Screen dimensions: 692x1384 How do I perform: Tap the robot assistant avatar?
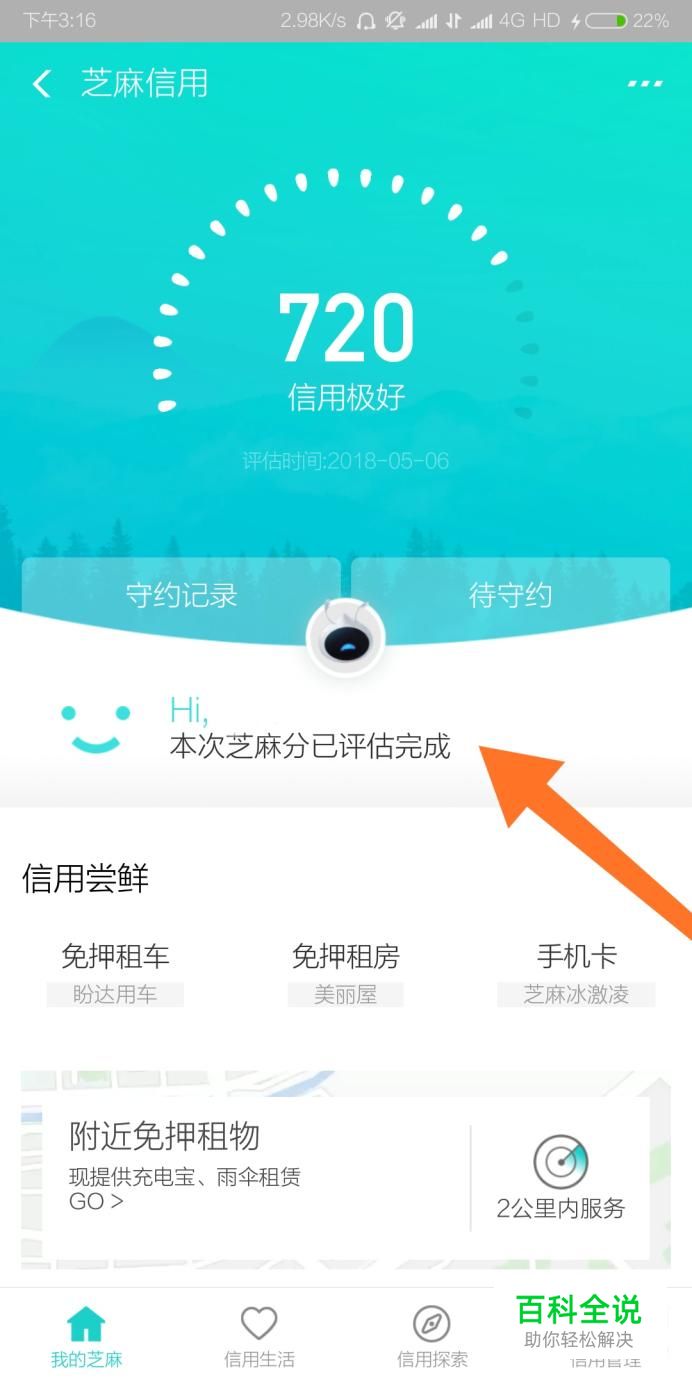pos(346,638)
